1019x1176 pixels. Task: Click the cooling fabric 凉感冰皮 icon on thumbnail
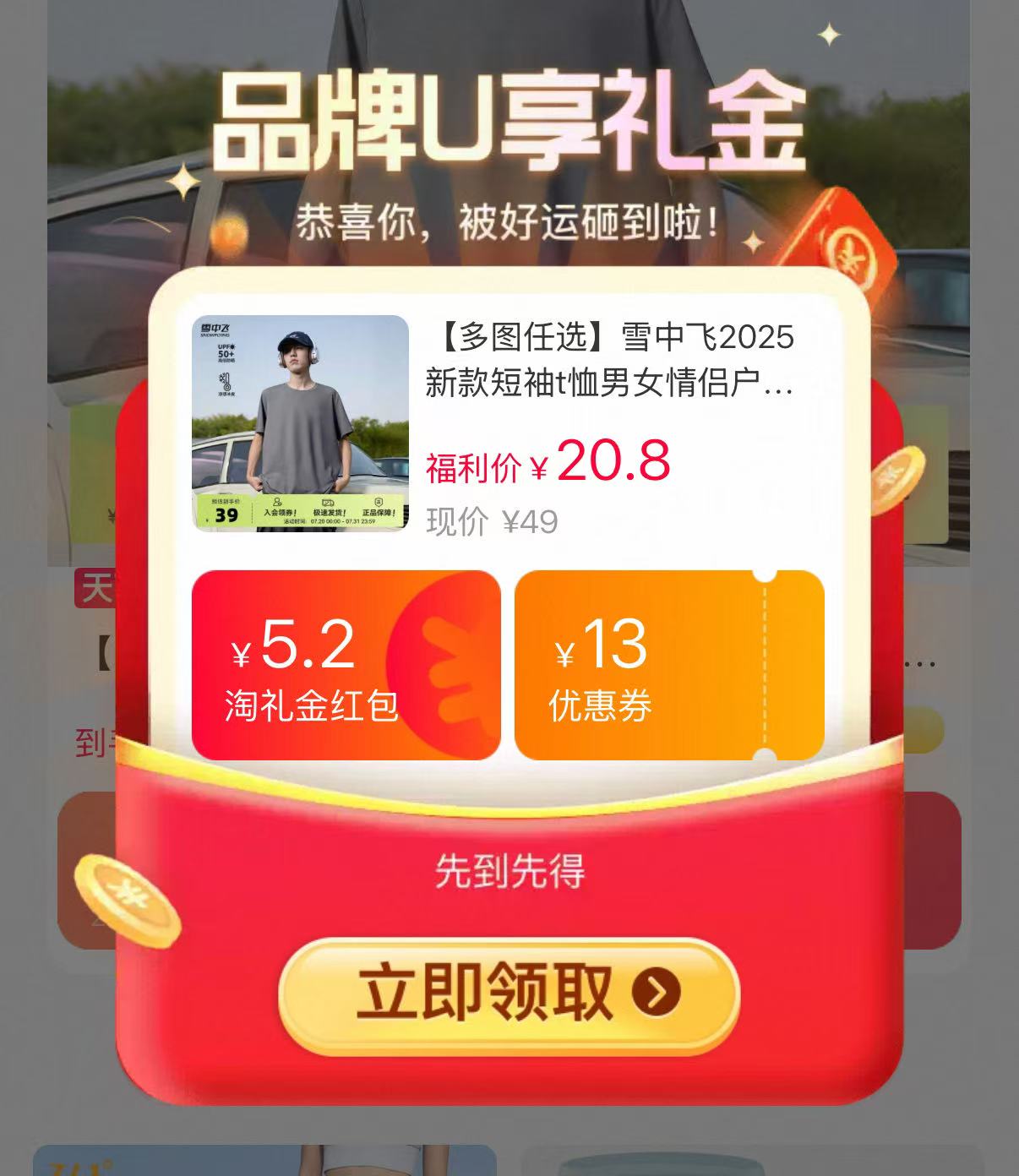point(225,383)
